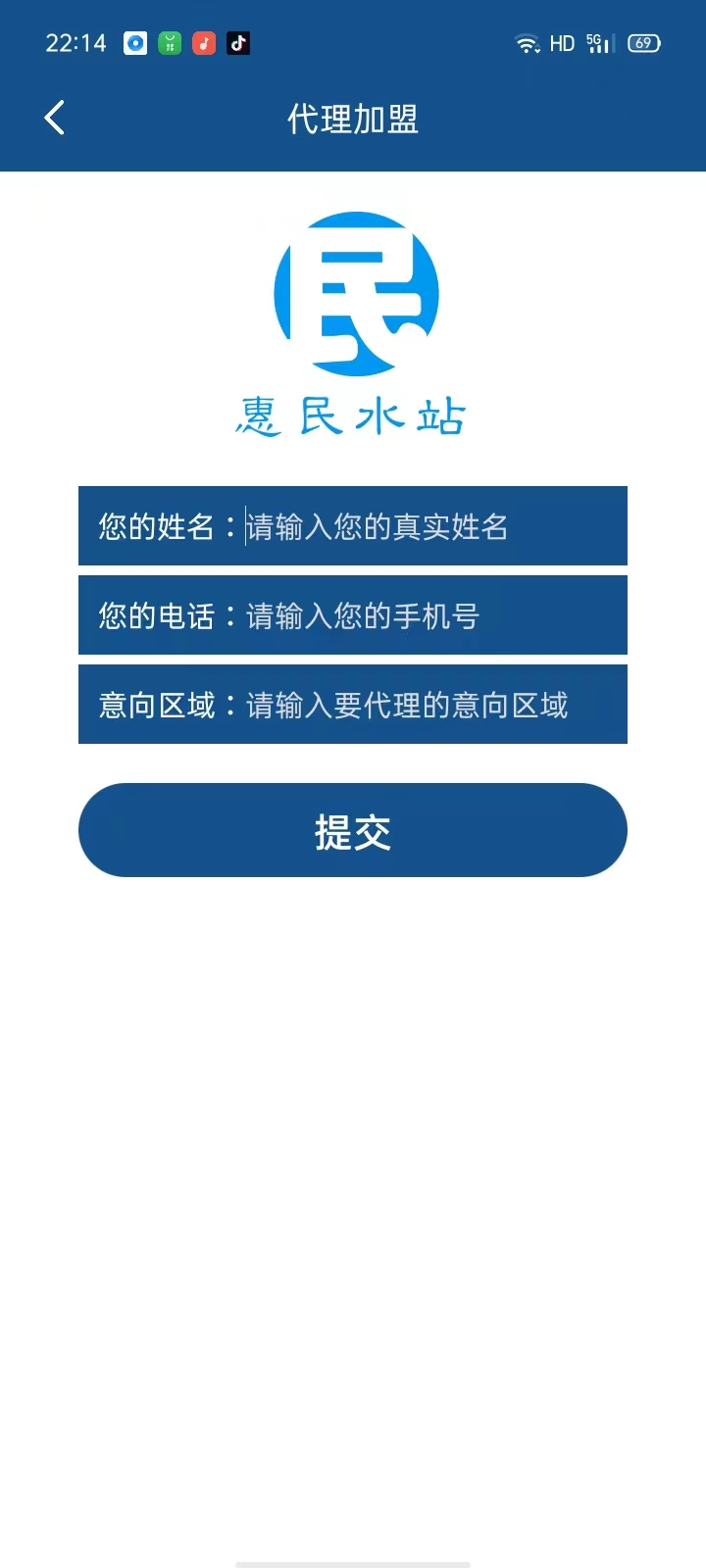Focus the 您的姓名 real name field
The height and width of the screenshot is (1568, 706).
point(431,526)
